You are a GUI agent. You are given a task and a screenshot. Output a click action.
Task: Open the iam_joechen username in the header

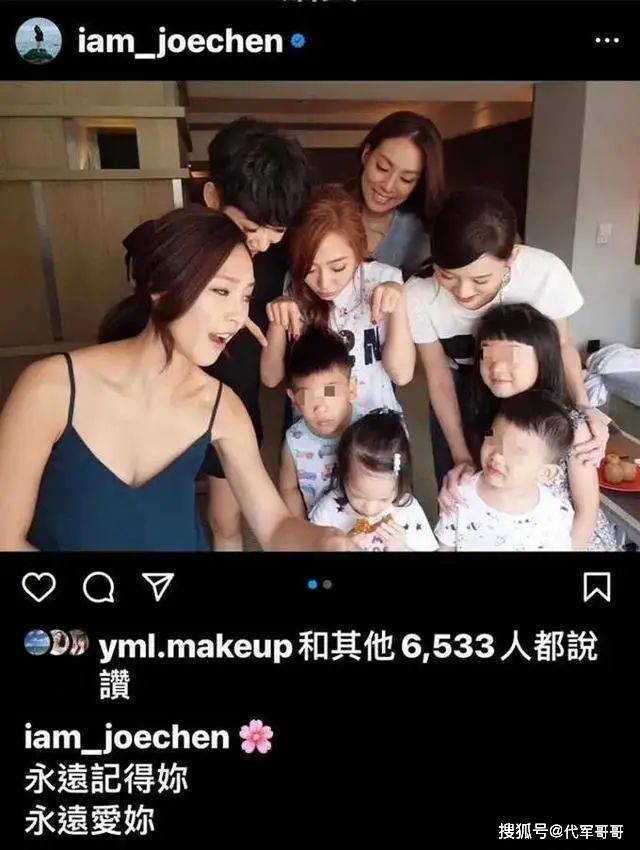(180, 41)
